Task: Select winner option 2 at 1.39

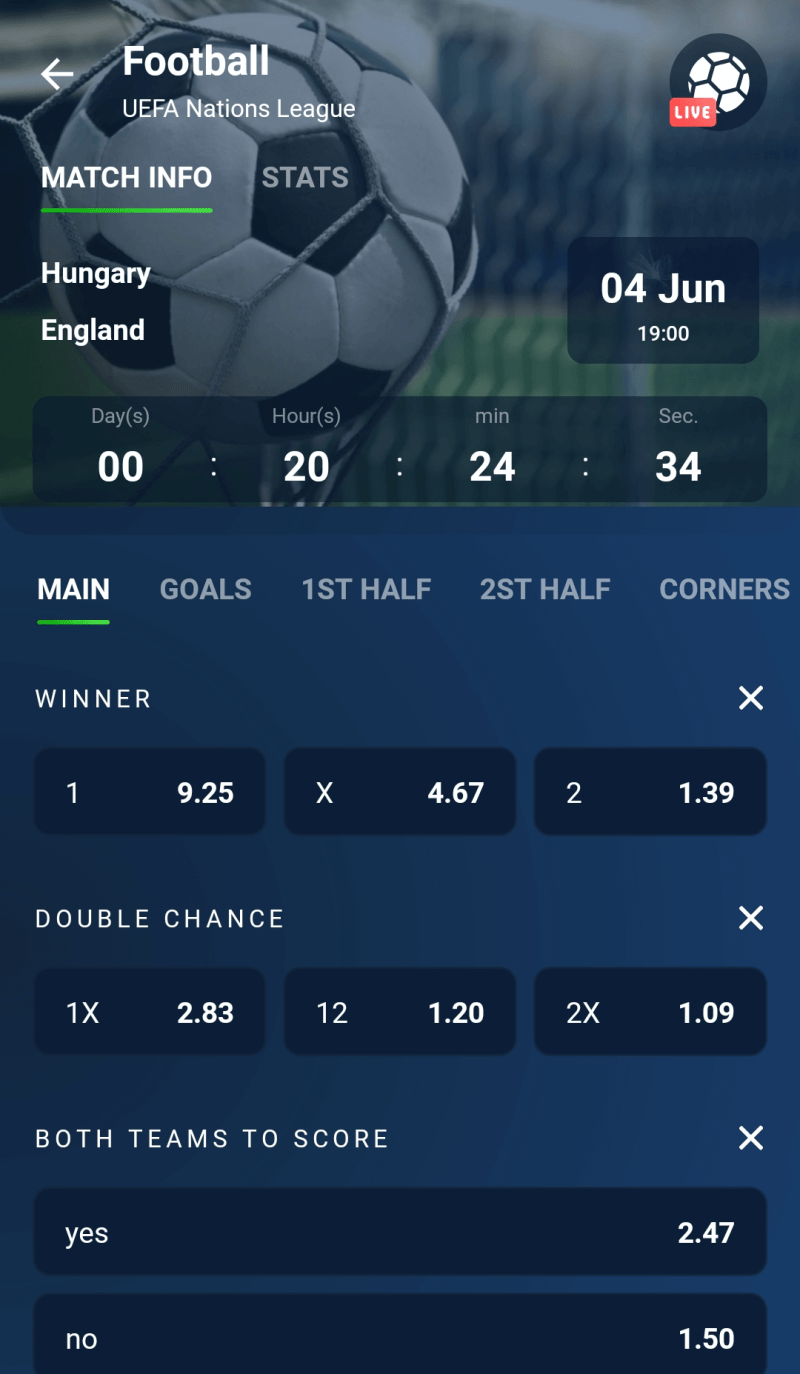Action: pyautogui.click(x=650, y=792)
